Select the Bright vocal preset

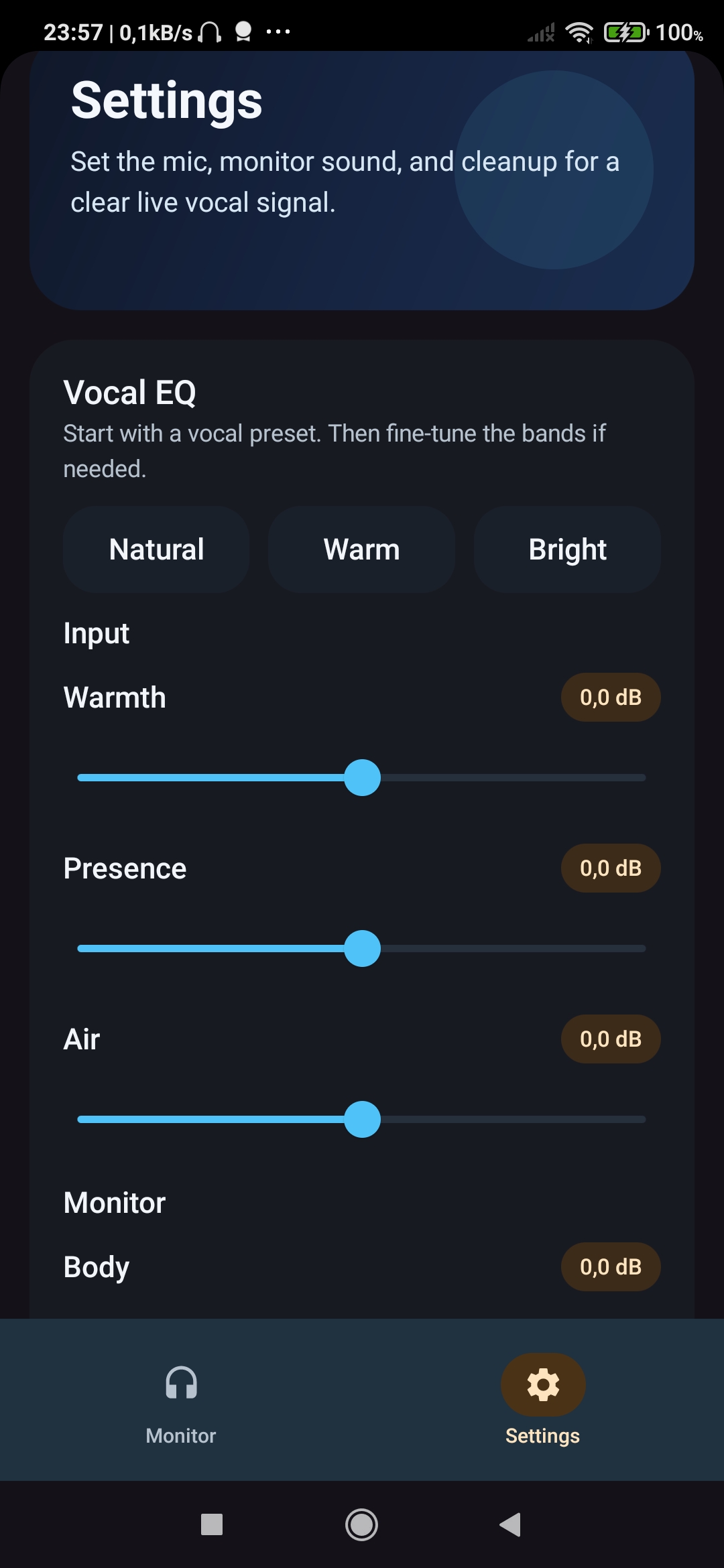[567, 549]
